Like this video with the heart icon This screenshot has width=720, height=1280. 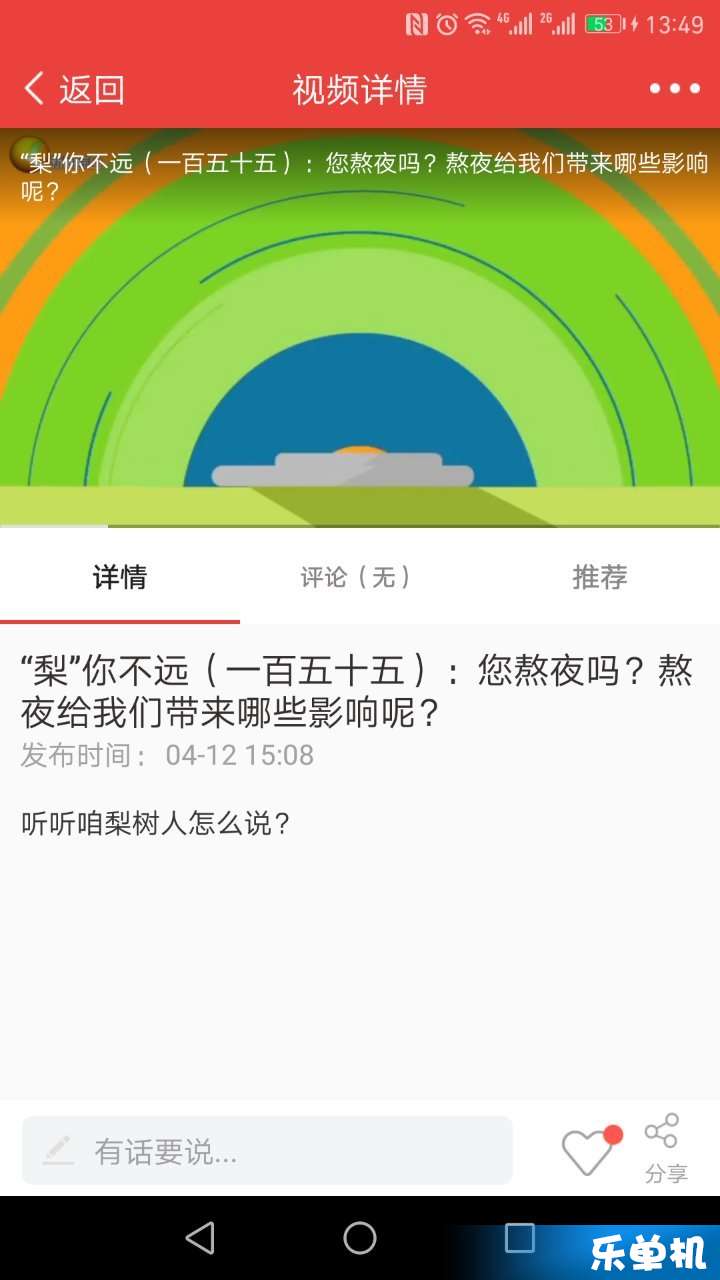click(x=588, y=1151)
